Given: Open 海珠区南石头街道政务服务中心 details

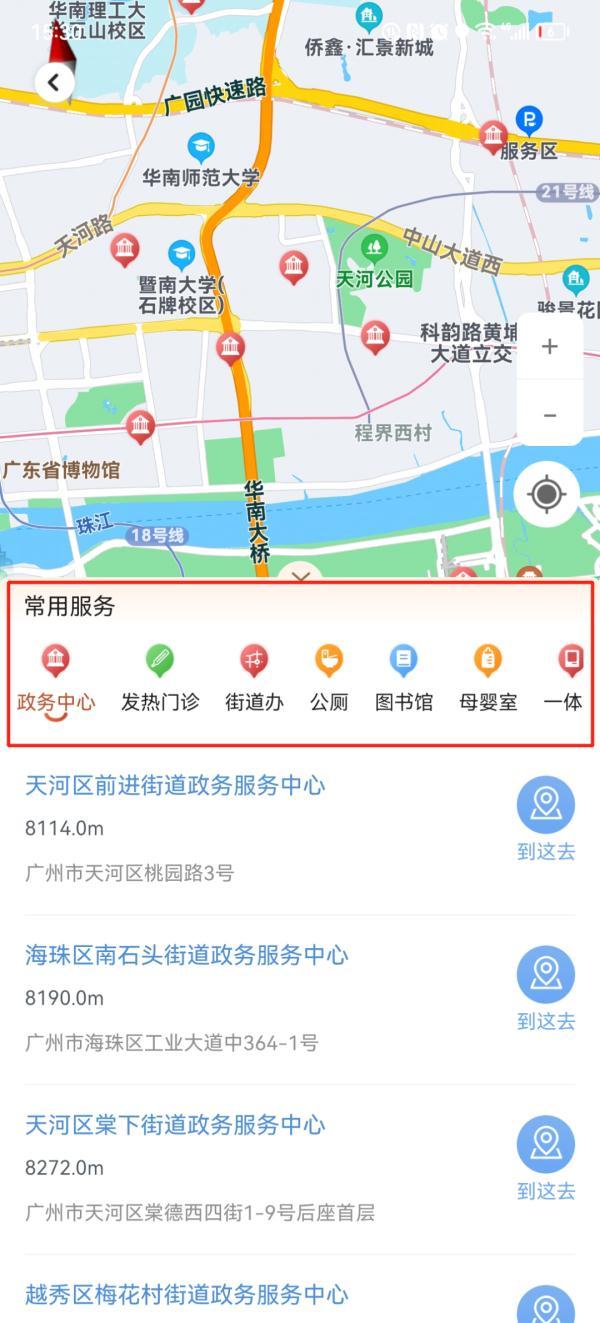Looking at the screenshot, I should pos(186,956).
